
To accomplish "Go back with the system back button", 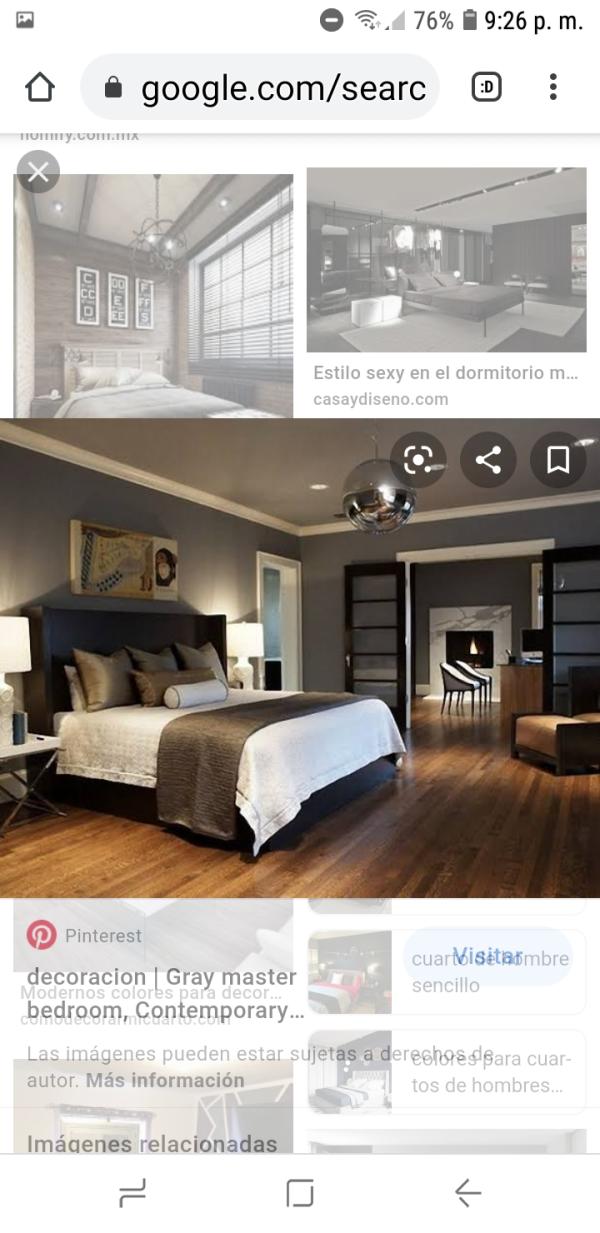I will pyautogui.click(x=467, y=1192).
